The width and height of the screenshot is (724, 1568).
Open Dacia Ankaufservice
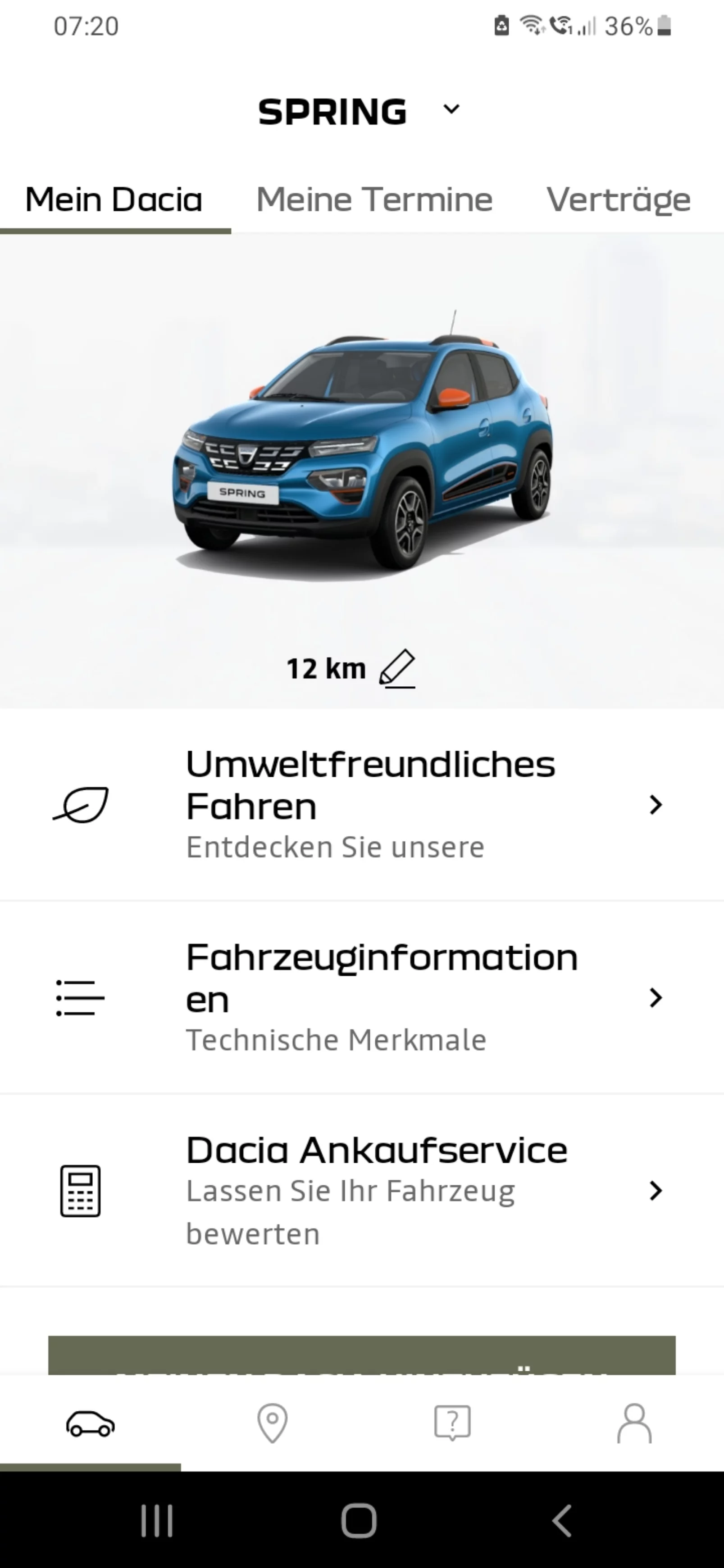click(362, 1190)
